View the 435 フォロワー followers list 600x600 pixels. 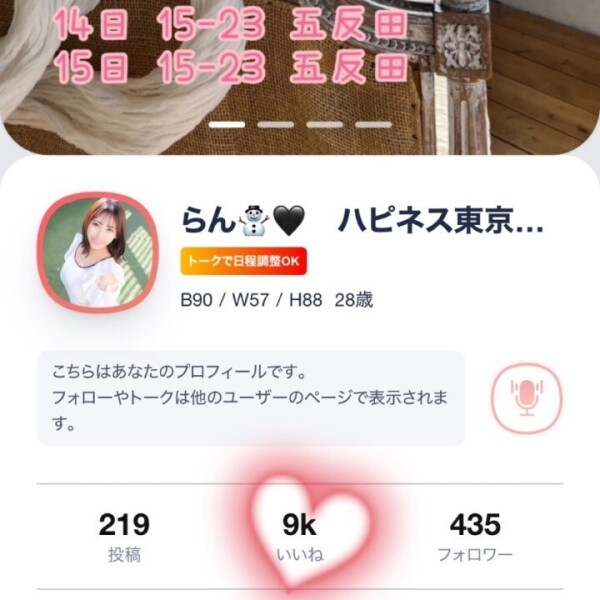coord(475,536)
